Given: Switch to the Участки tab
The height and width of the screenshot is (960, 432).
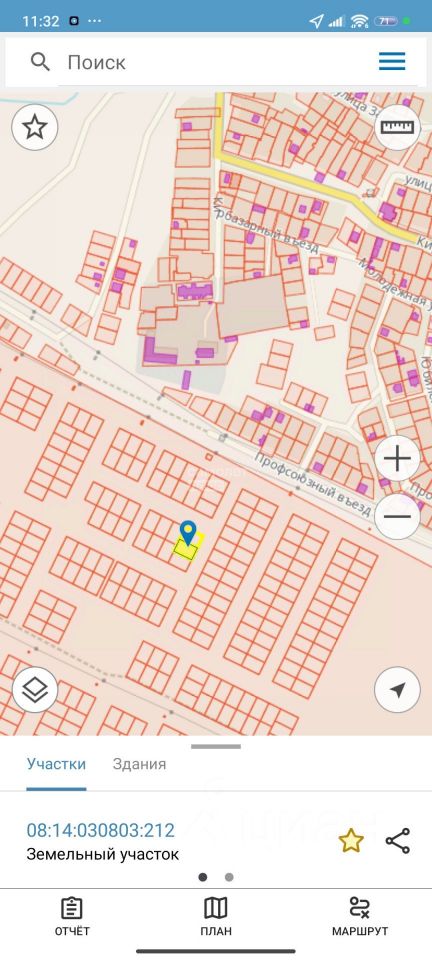Looking at the screenshot, I should [56, 764].
